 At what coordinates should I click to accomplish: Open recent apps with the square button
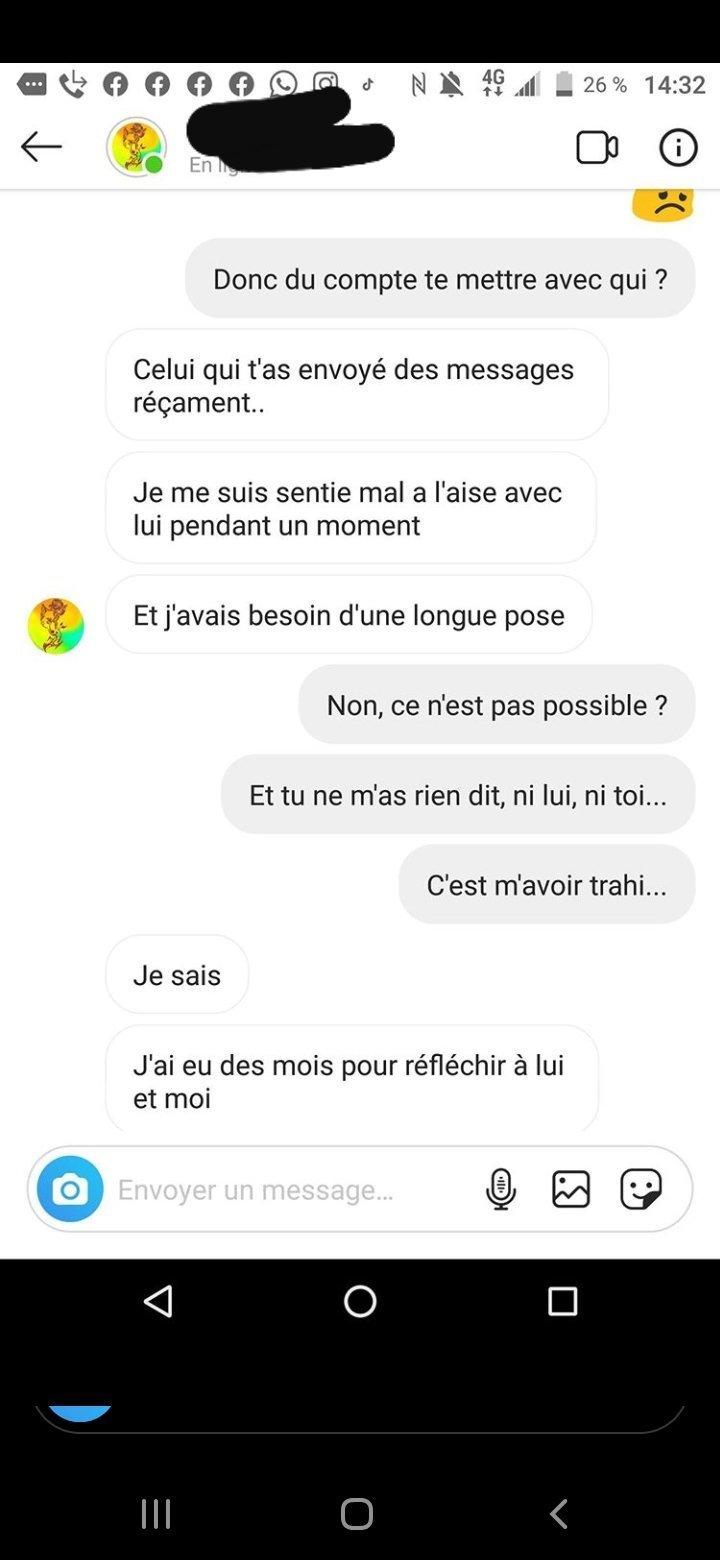563,1301
